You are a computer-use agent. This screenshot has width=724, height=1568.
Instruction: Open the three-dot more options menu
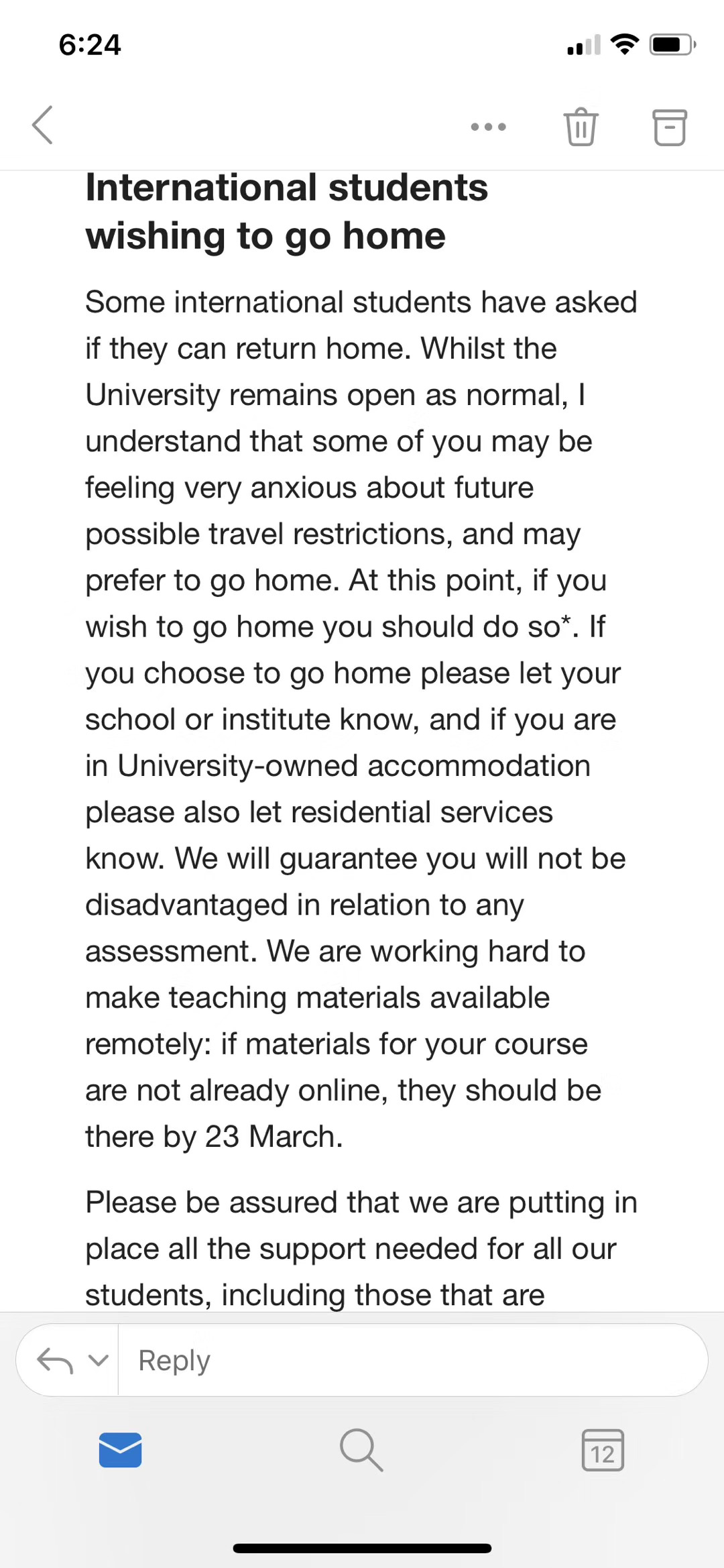click(x=488, y=127)
